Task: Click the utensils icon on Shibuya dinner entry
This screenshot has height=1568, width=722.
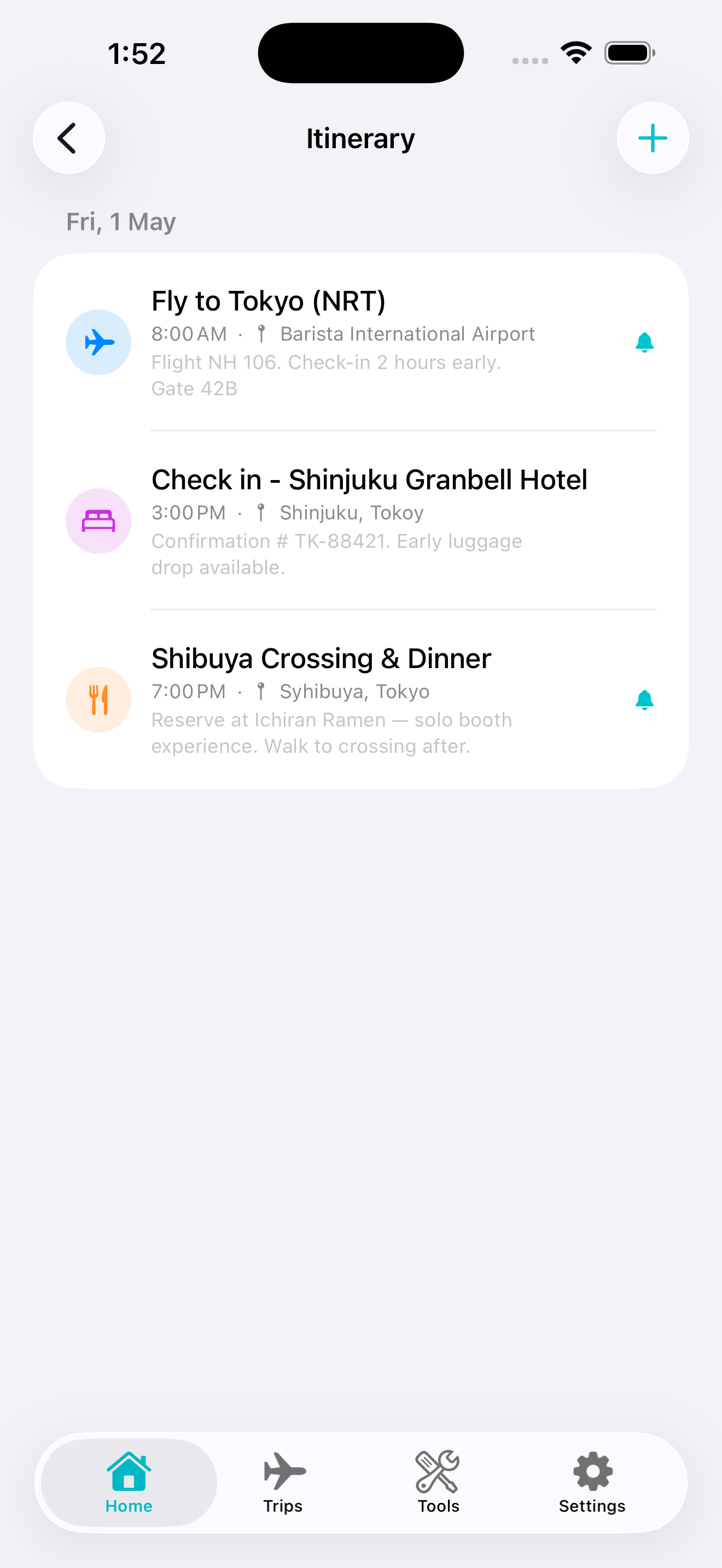Action: [x=98, y=699]
